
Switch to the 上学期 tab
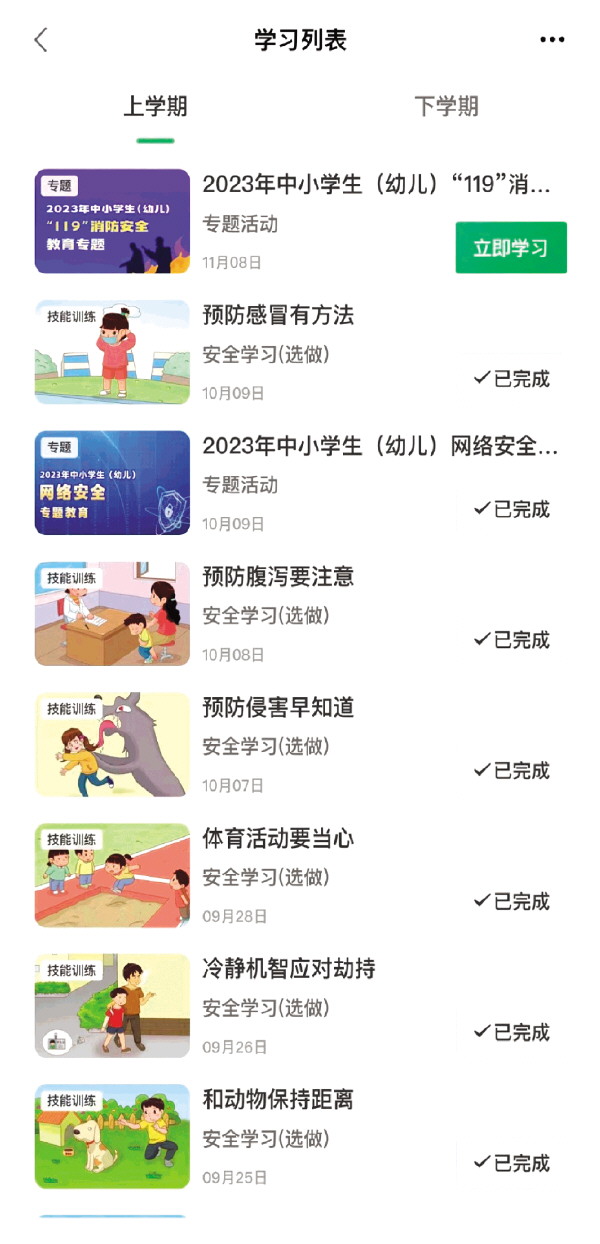point(155,107)
